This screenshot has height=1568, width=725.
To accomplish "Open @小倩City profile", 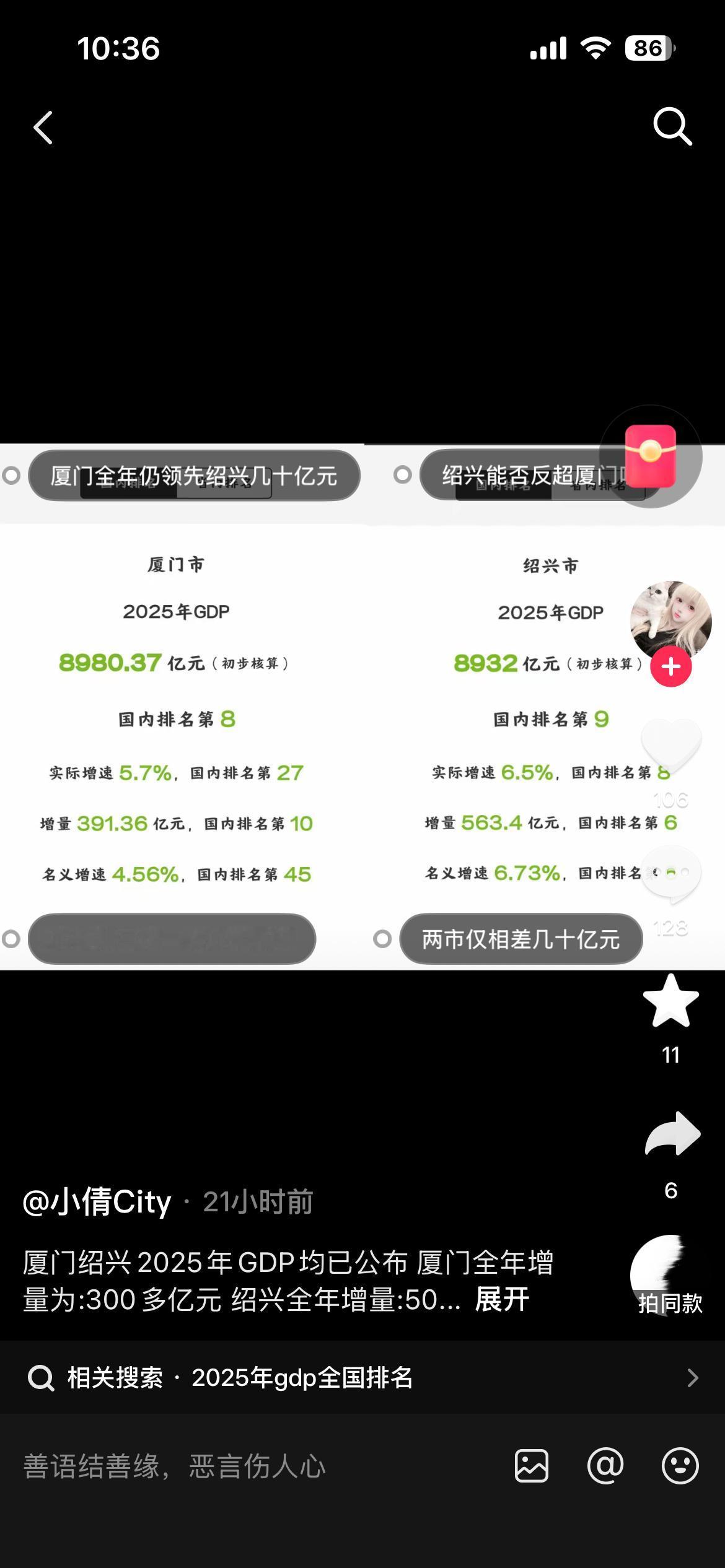I will (96, 1200).
